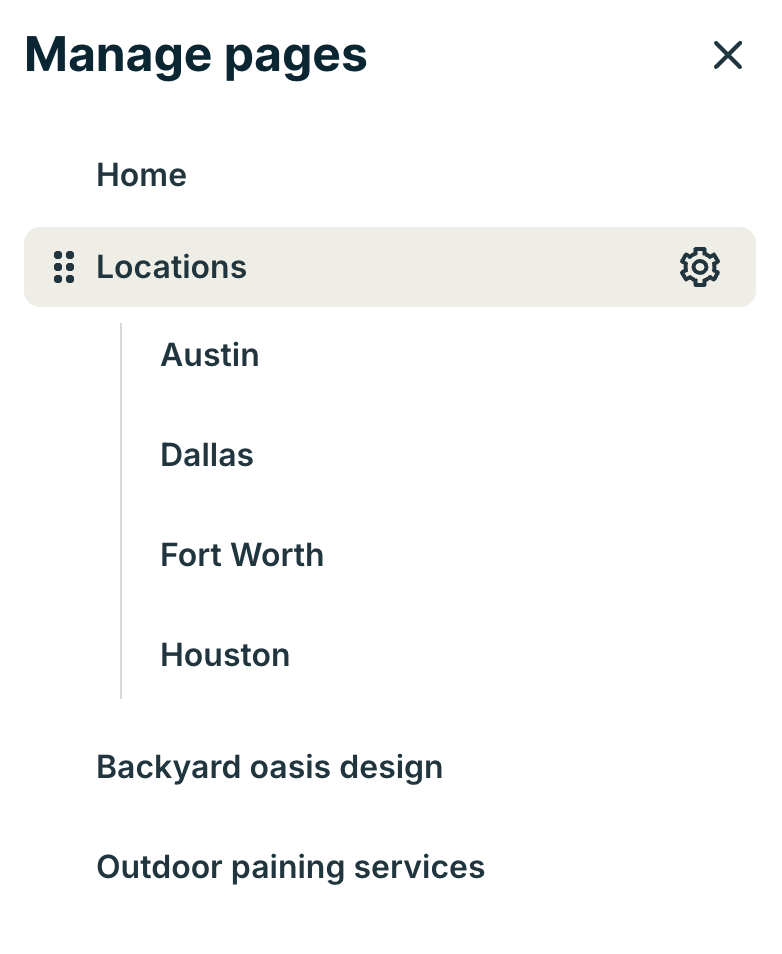Viewport: 782px width, 954px height.
Task: Open settings gear for Locations page
Action: pos(699,267)
